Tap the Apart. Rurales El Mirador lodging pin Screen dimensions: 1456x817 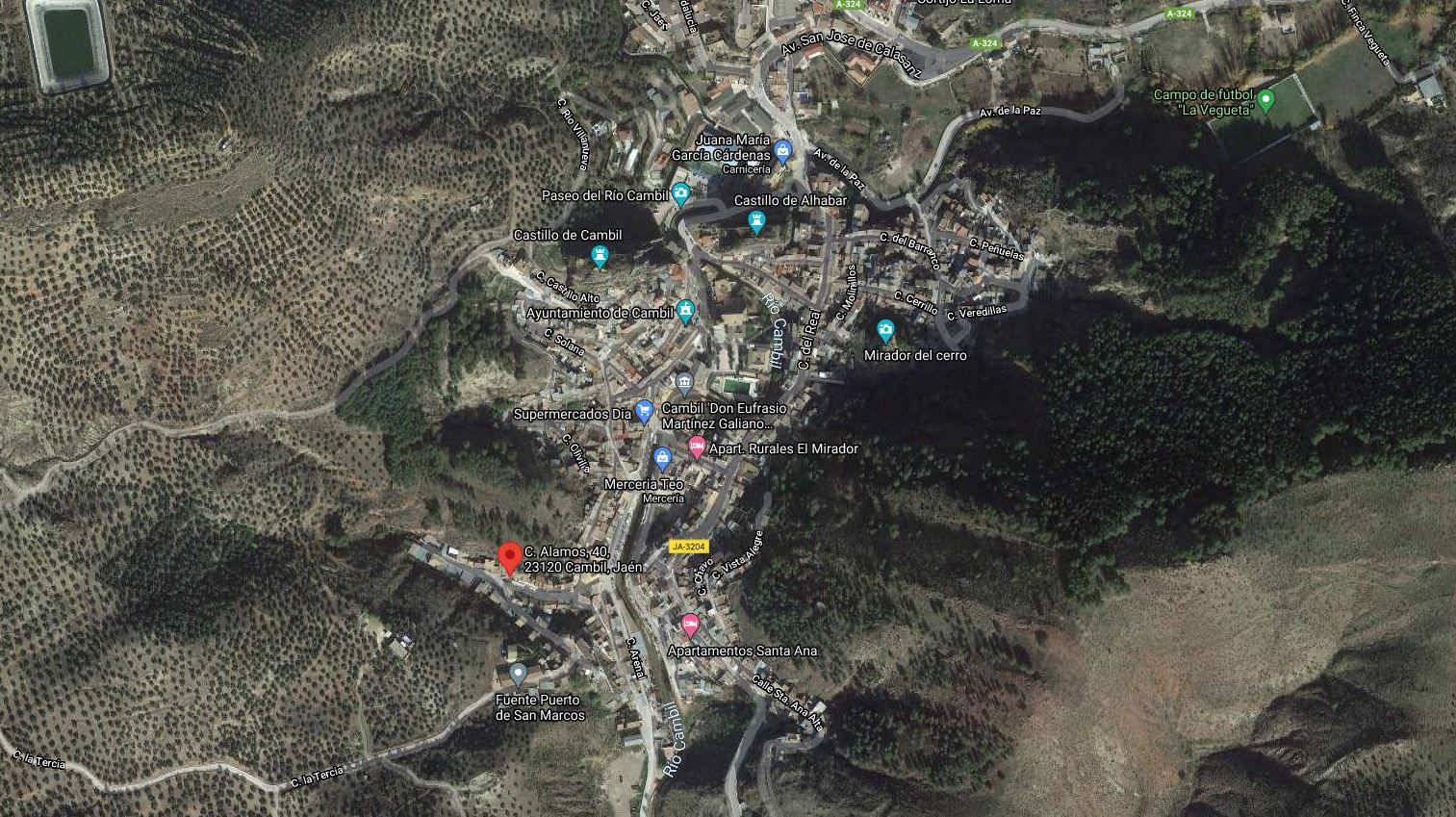tap(696, 447)
